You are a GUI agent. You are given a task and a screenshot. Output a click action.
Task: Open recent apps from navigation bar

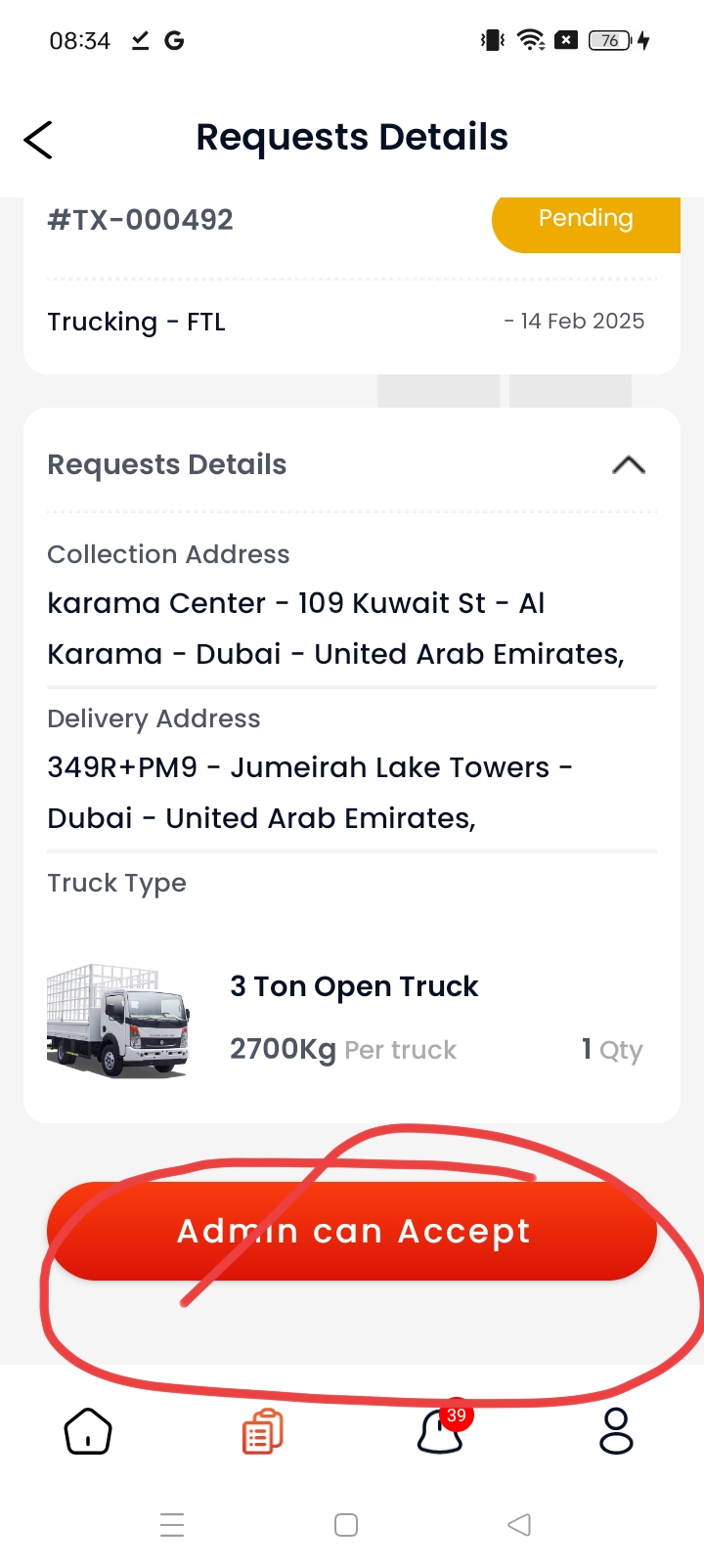point(172,1525)
